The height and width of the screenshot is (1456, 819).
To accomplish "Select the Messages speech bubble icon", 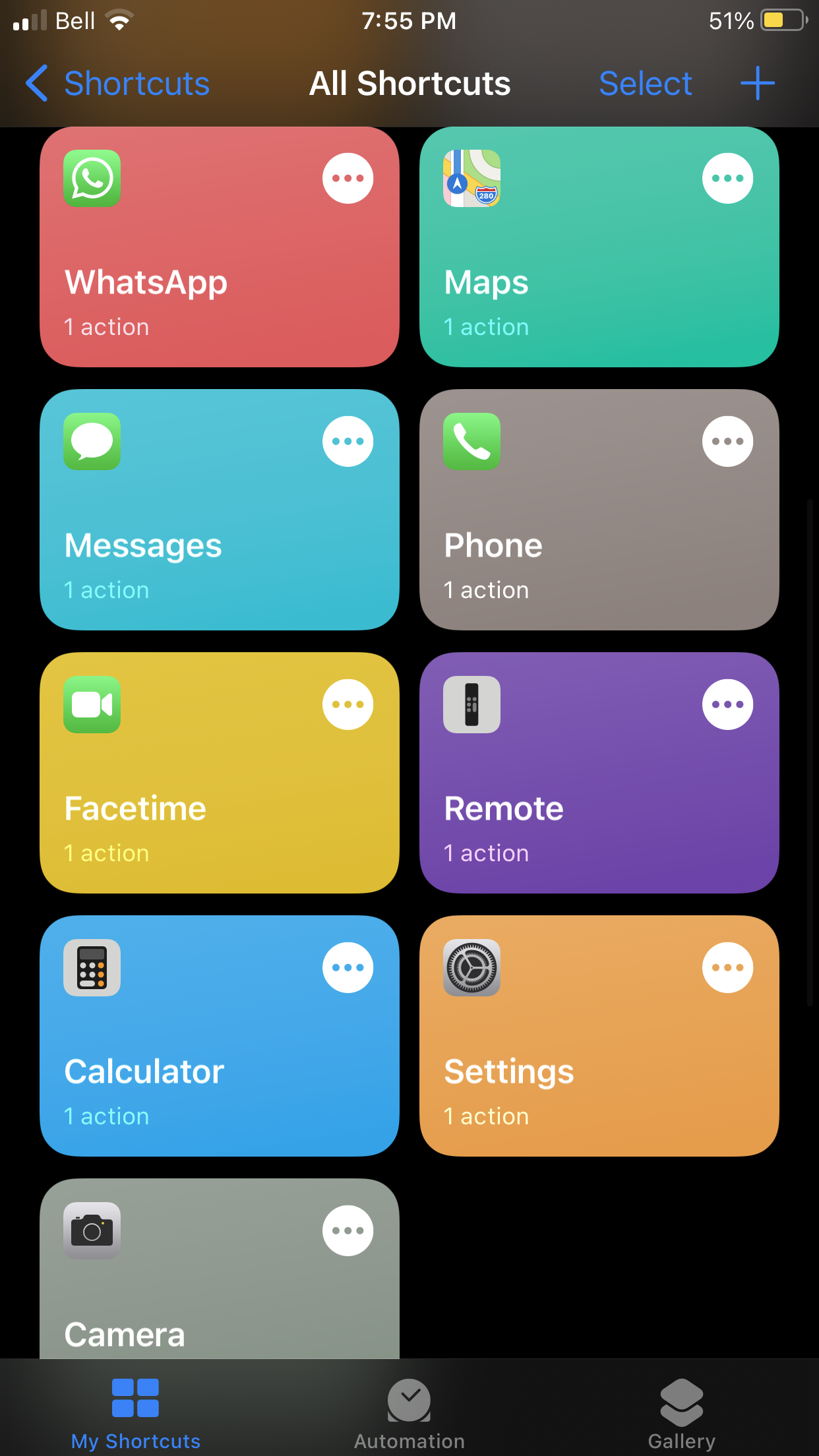I will [x=91, y=441].
